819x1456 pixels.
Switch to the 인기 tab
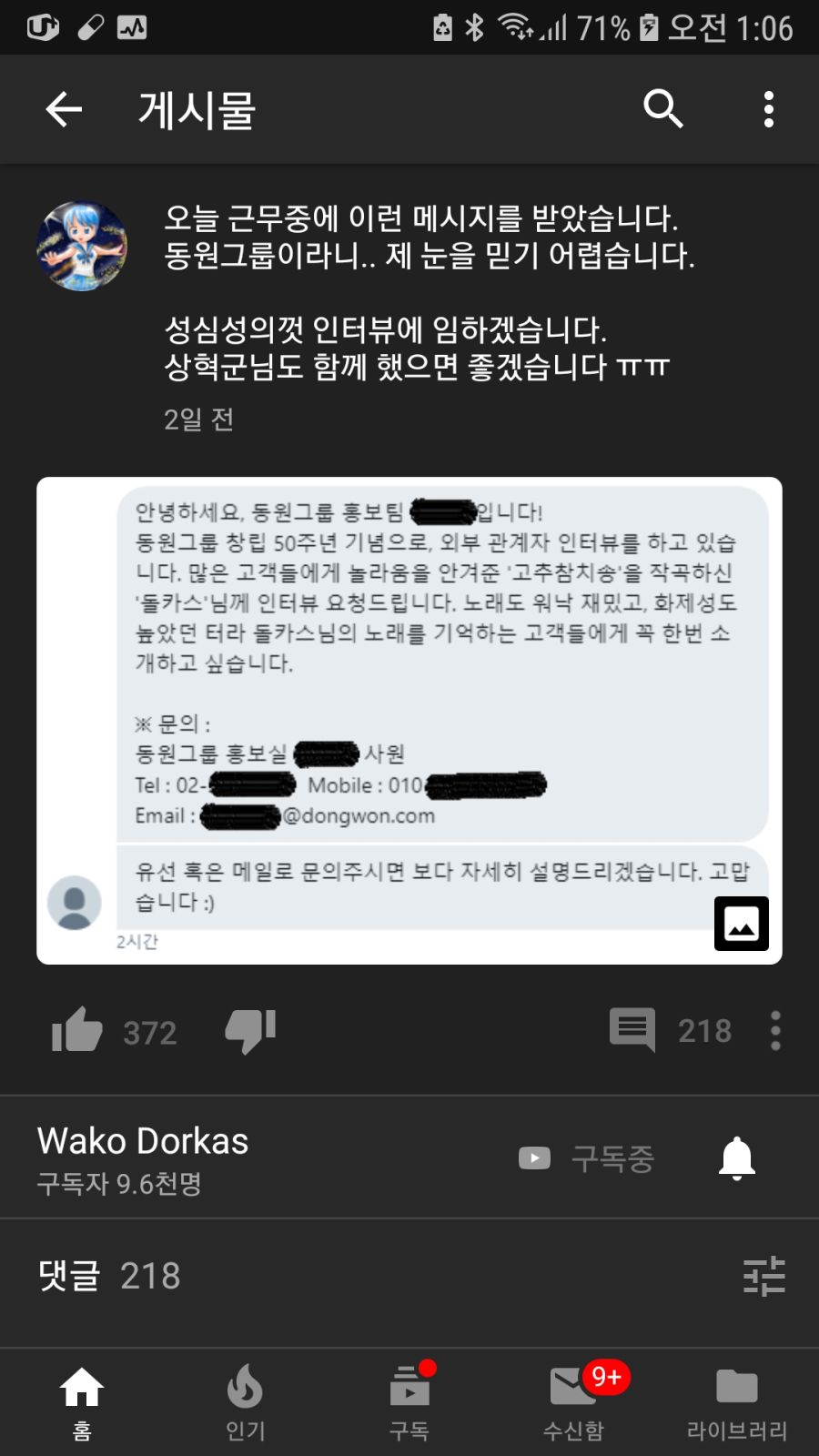[x=246, y=1401]
